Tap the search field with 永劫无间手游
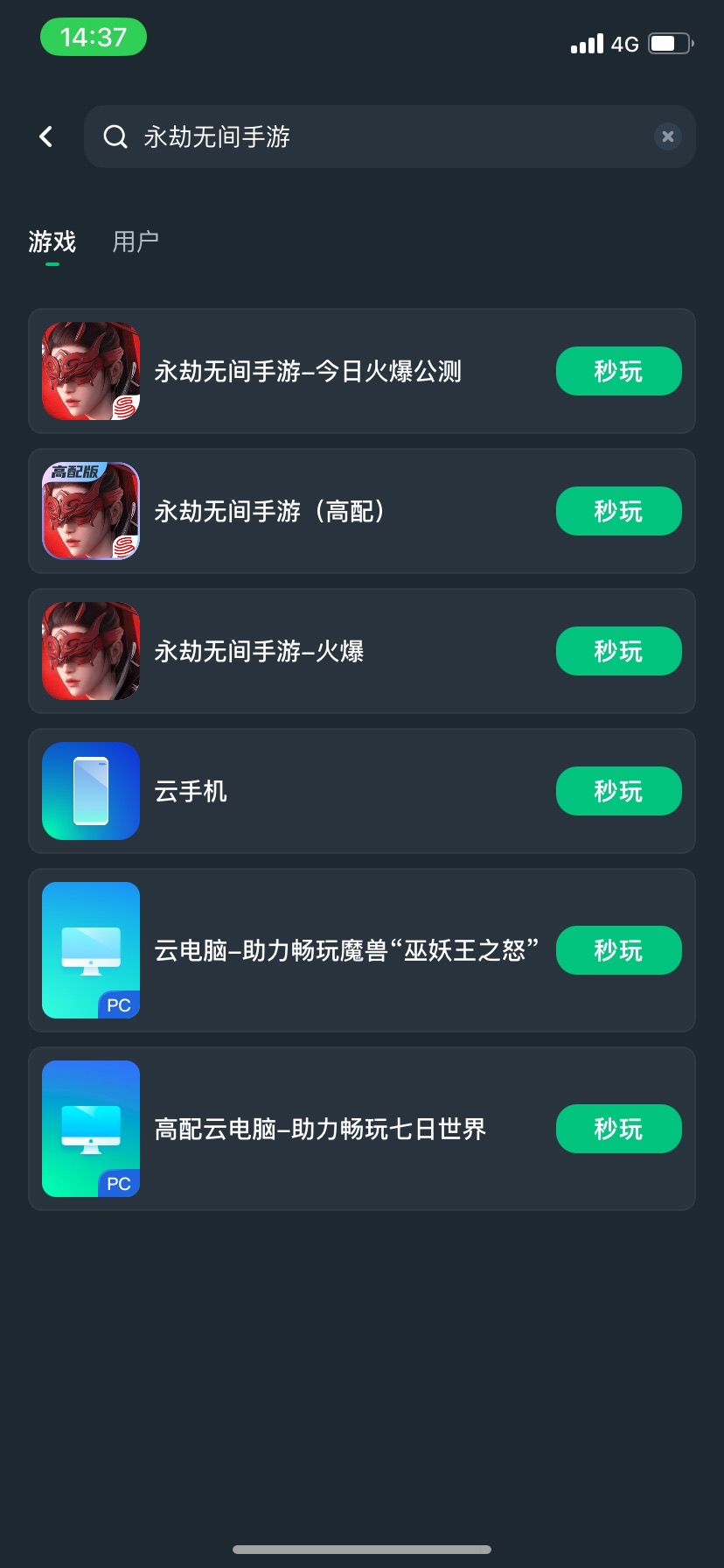This screenshot has height=1568, width=724. tap(385, 136)
